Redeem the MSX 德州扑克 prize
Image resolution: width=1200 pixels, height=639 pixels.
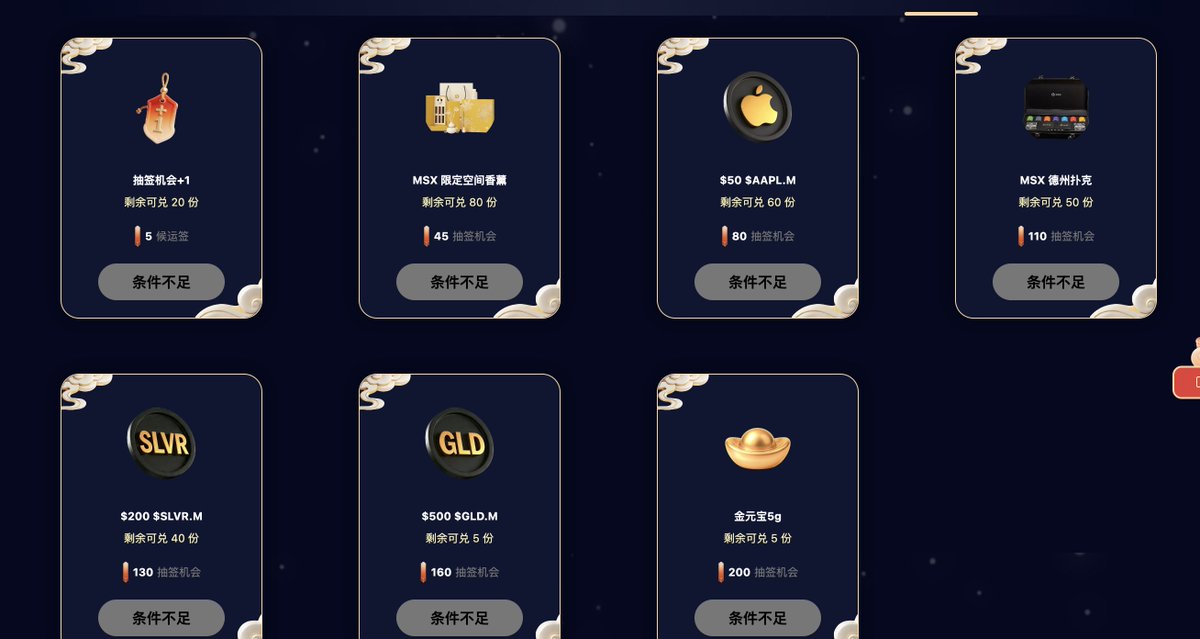[x=1055, y=282]
